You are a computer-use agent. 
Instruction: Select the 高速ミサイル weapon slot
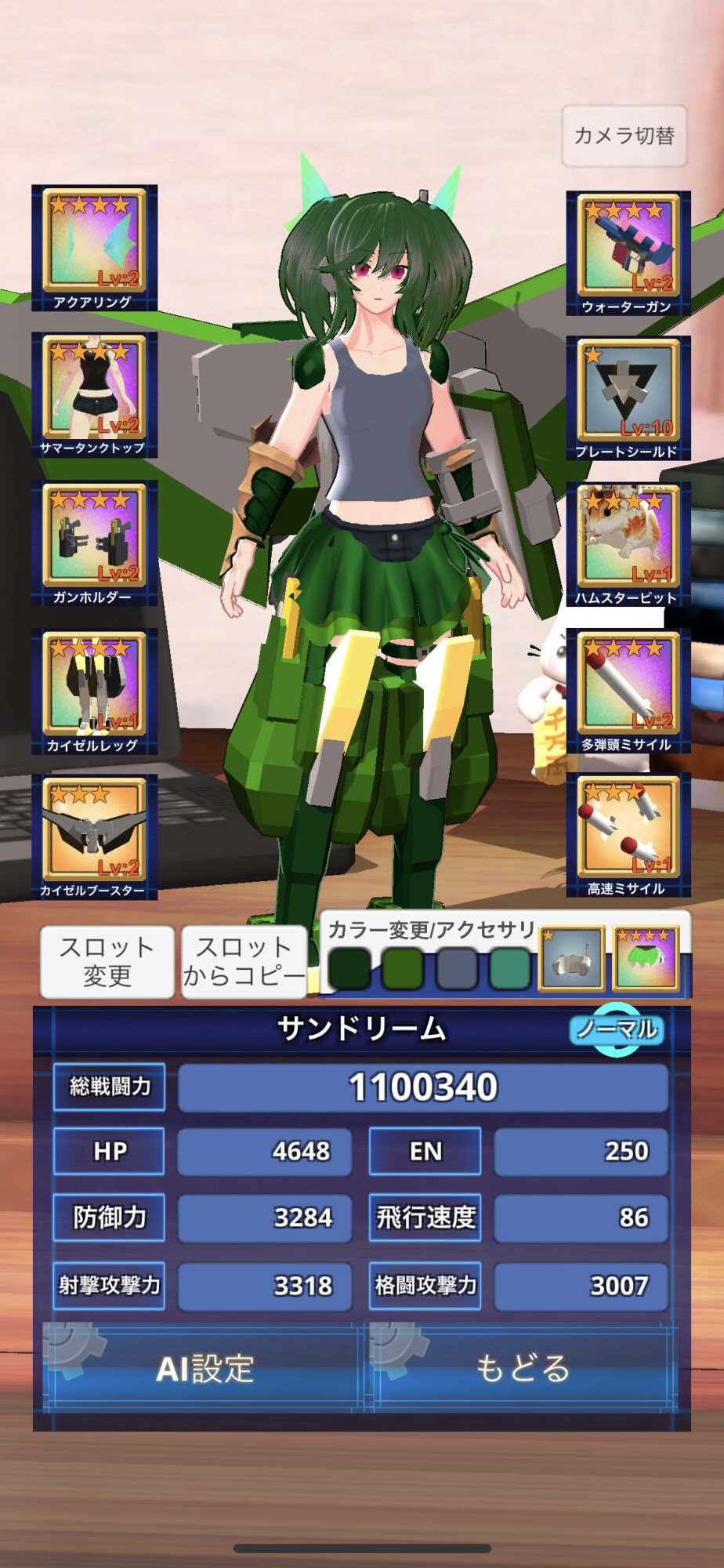click(x=628, y=835)
